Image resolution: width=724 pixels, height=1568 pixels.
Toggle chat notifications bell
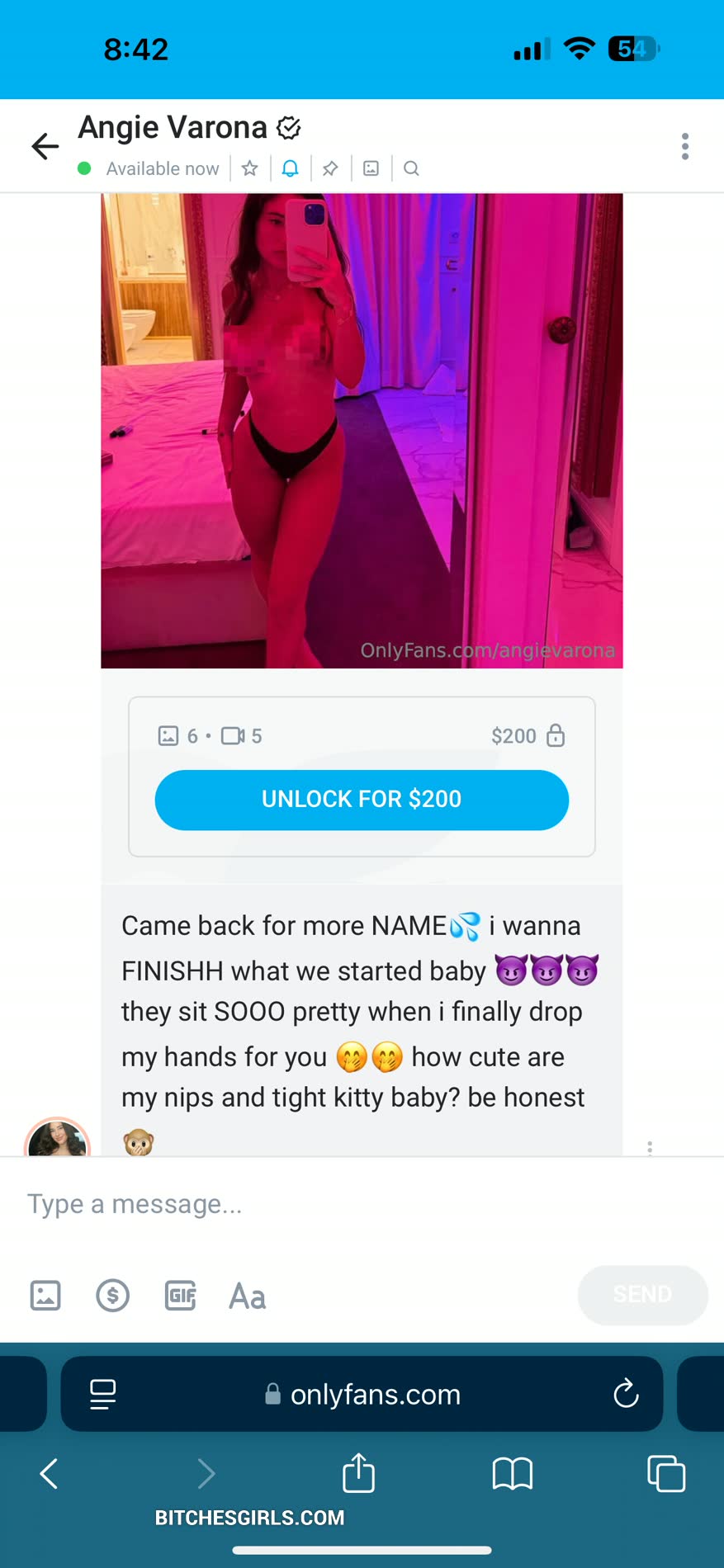coord(290,168)
